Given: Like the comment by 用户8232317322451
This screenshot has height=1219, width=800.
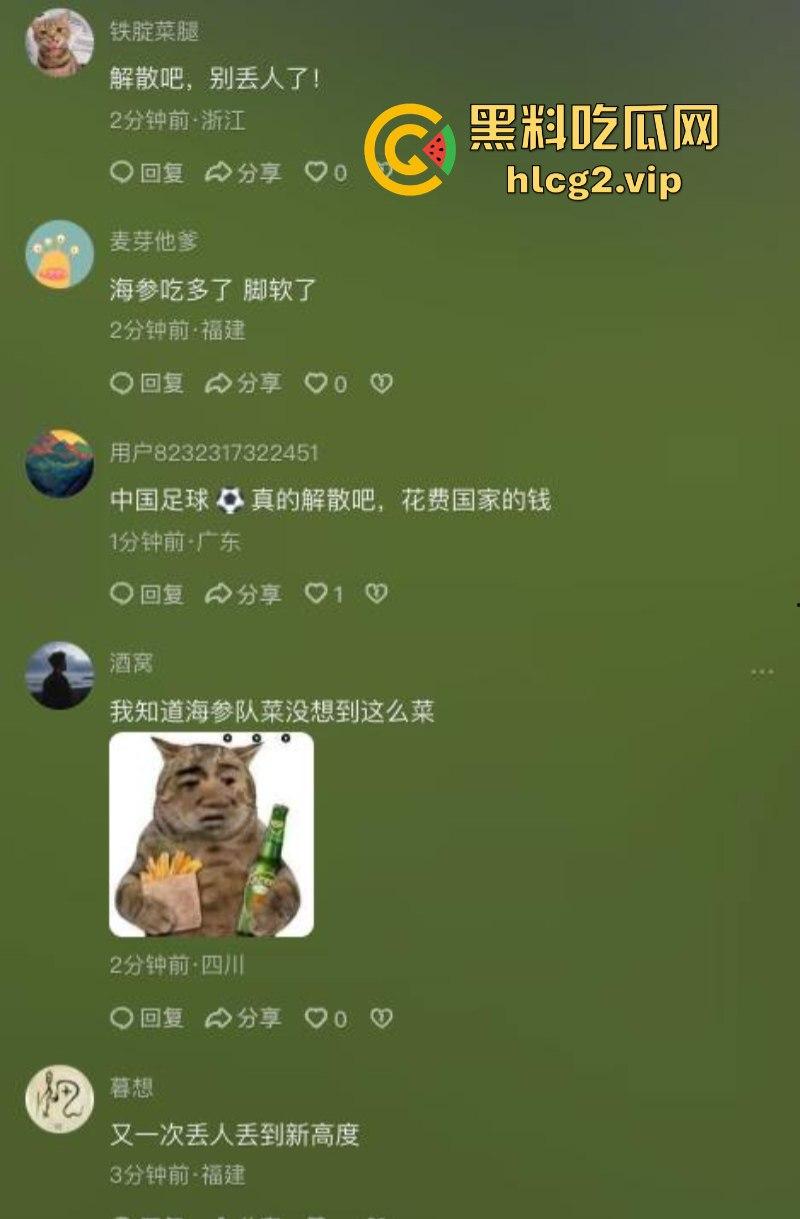Looking at the screenshot, I should pyautogui.click(x=318, y=594).
